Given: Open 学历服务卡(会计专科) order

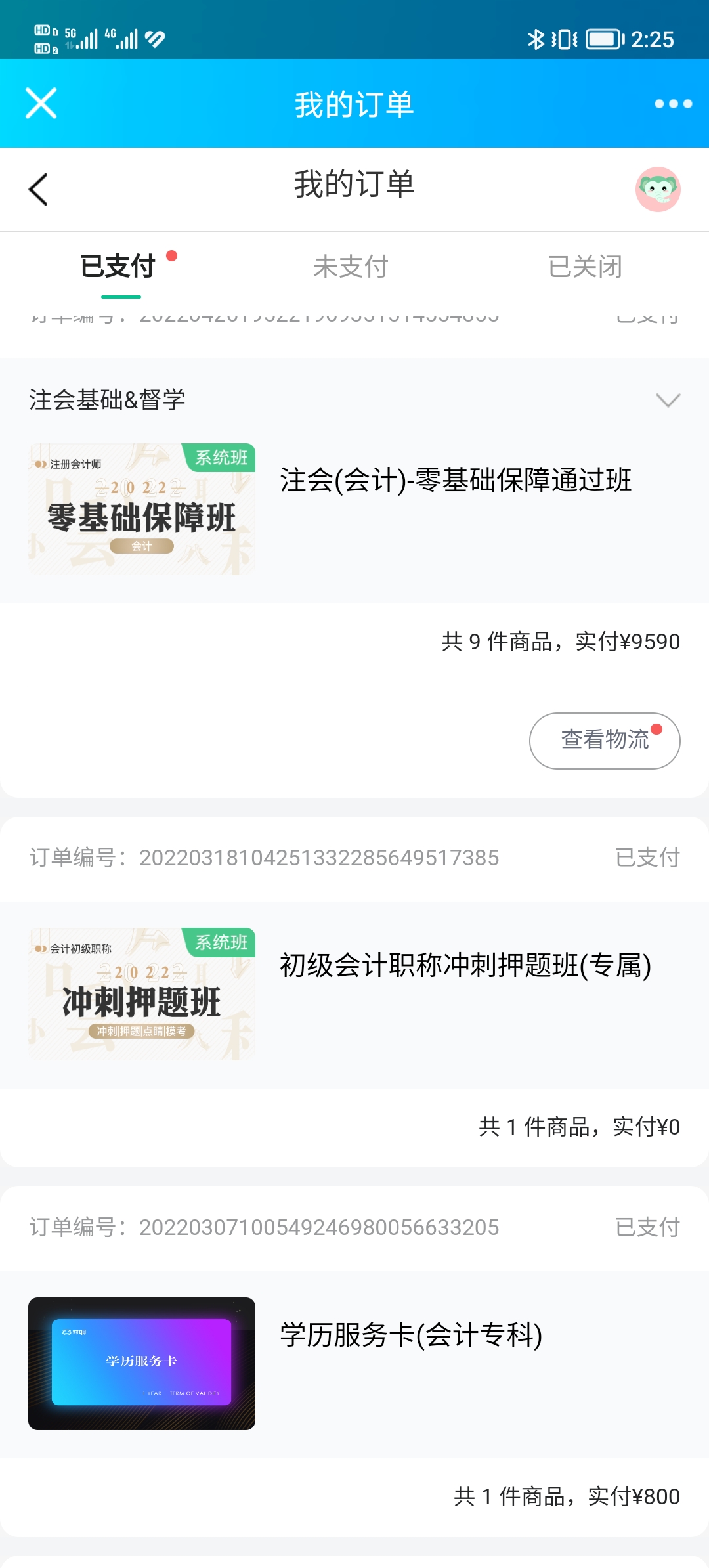Looking at the screenshot, I should point(354,1364).
